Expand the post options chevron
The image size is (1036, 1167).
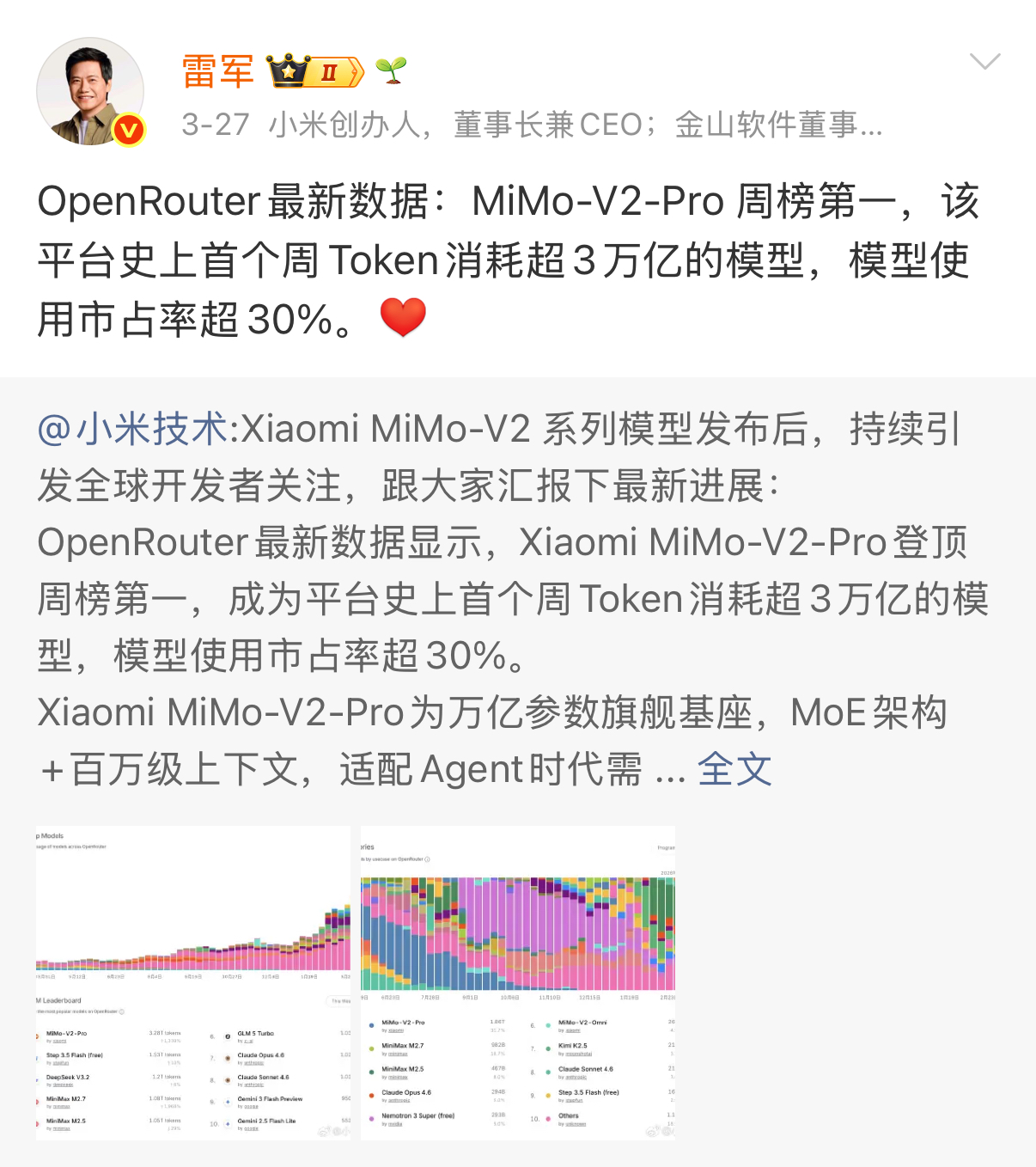pos(984,61)
